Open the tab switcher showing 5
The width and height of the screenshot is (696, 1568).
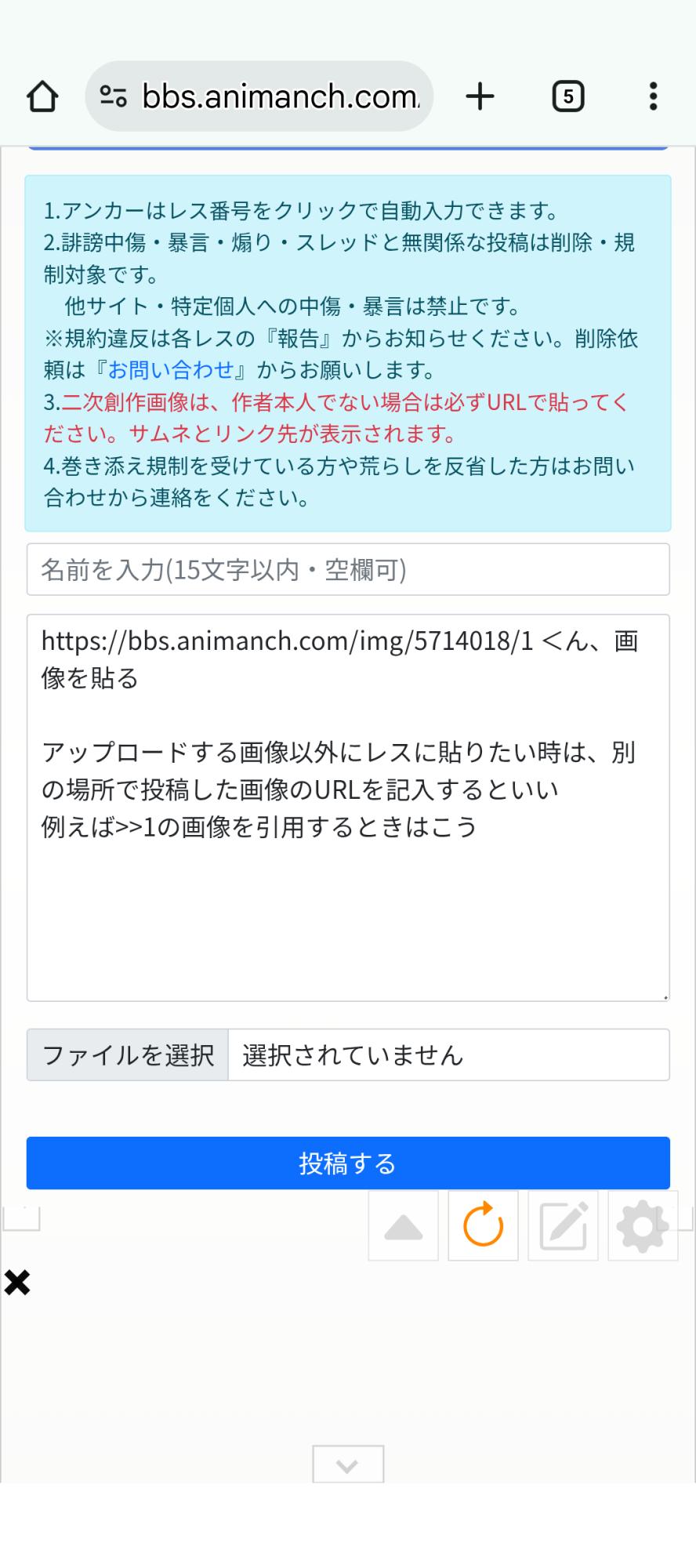568,96
